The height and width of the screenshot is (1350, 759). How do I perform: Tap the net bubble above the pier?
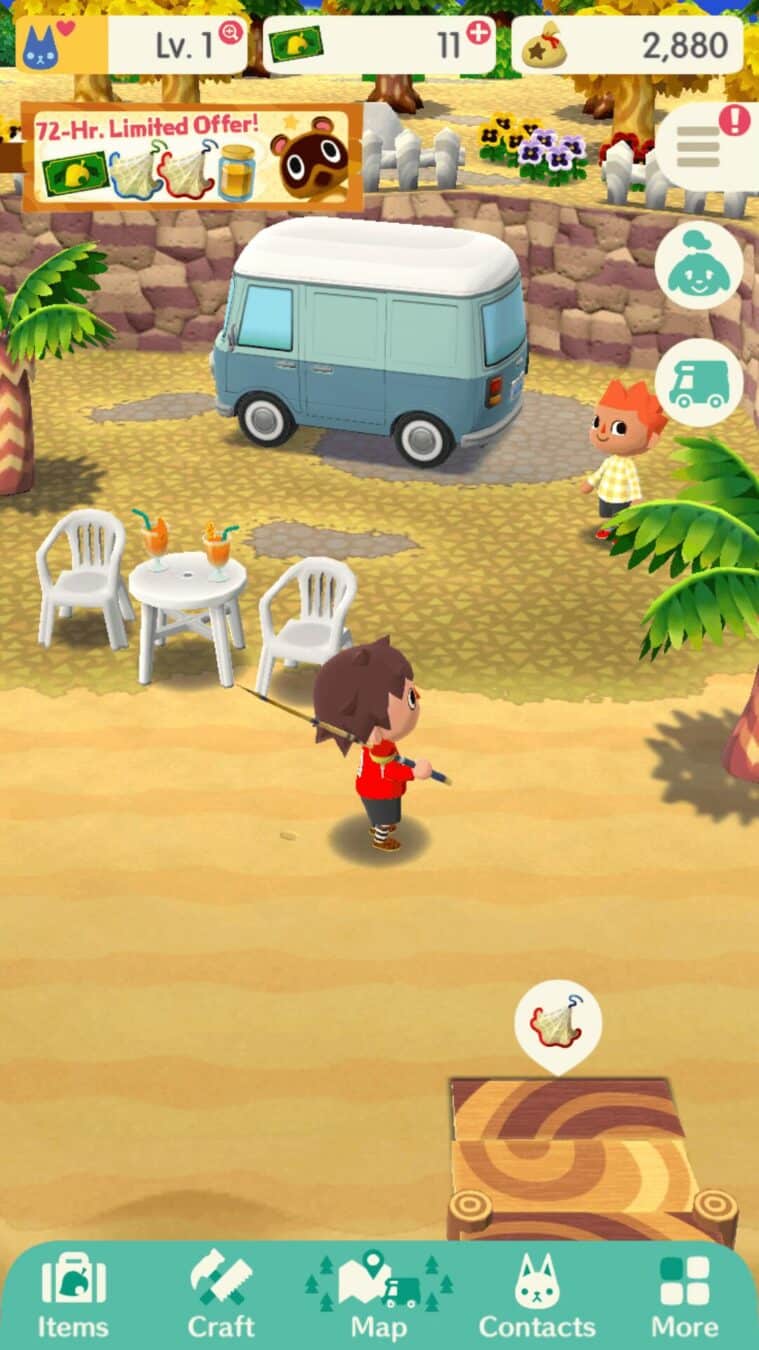tap(558, 1022)
